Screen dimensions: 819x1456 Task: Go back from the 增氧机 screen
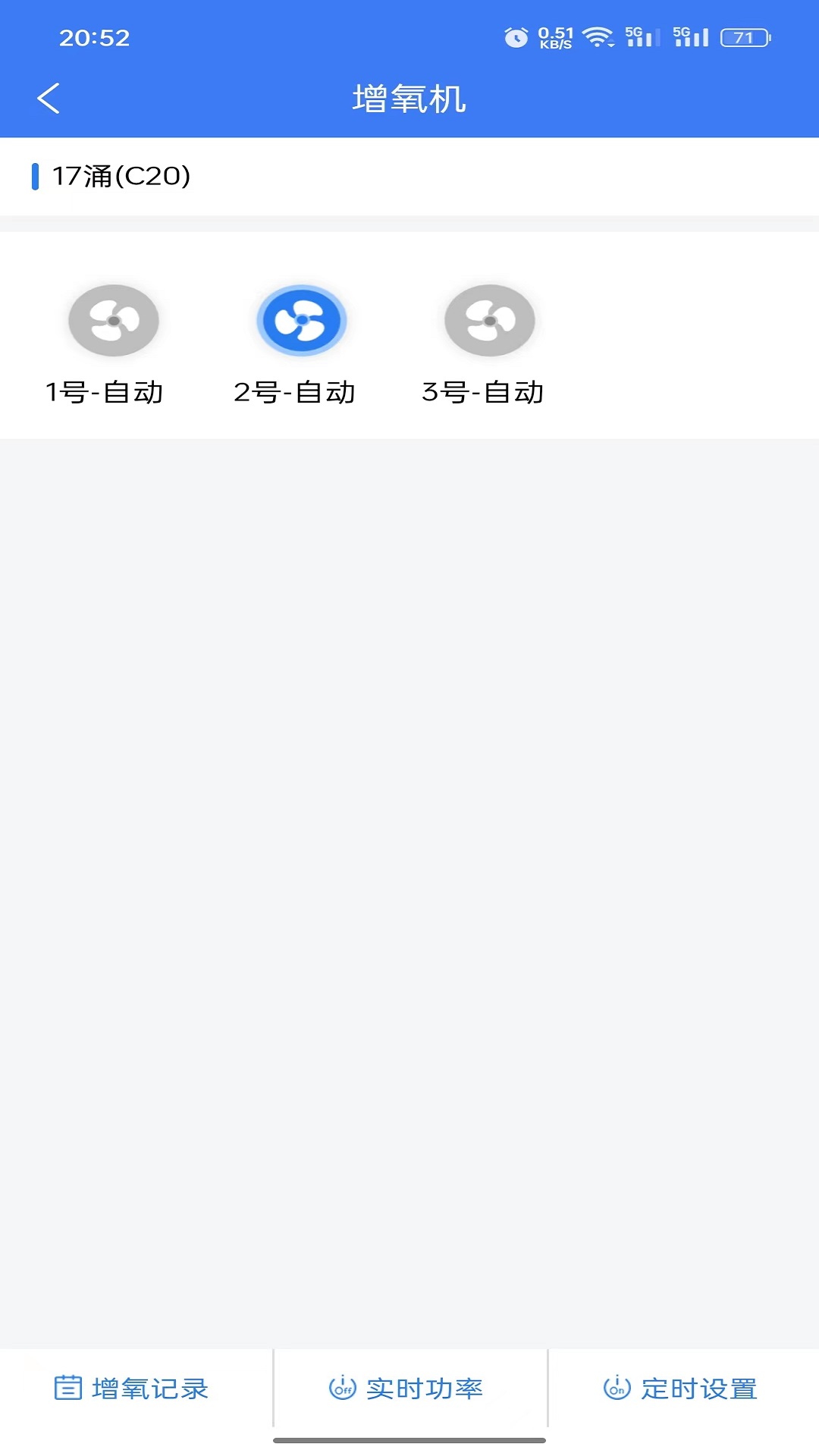[x=49, y=99]
